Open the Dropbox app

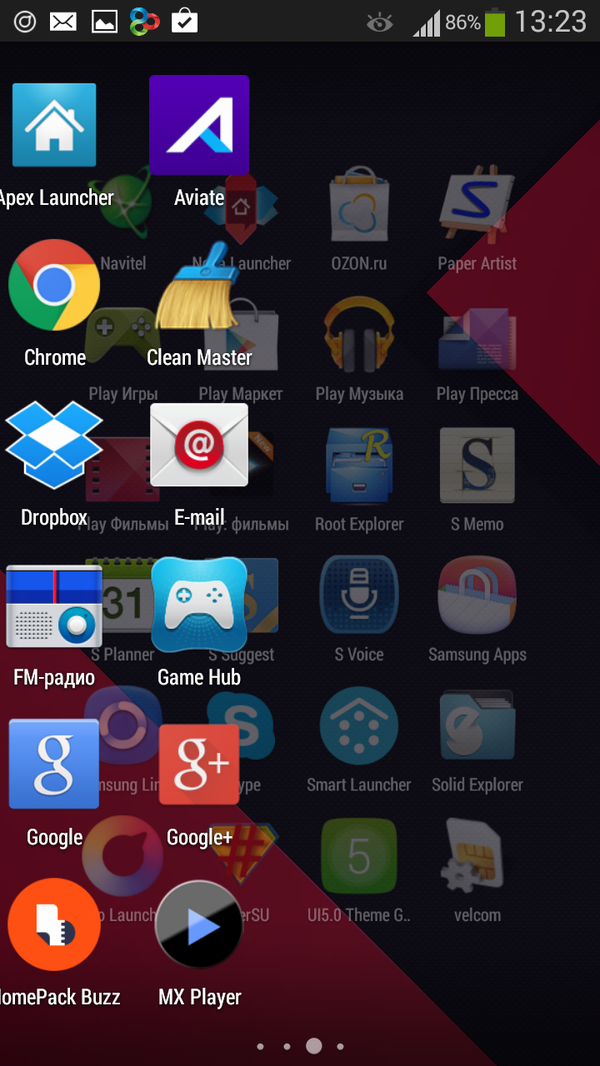(x=54, y=446)
